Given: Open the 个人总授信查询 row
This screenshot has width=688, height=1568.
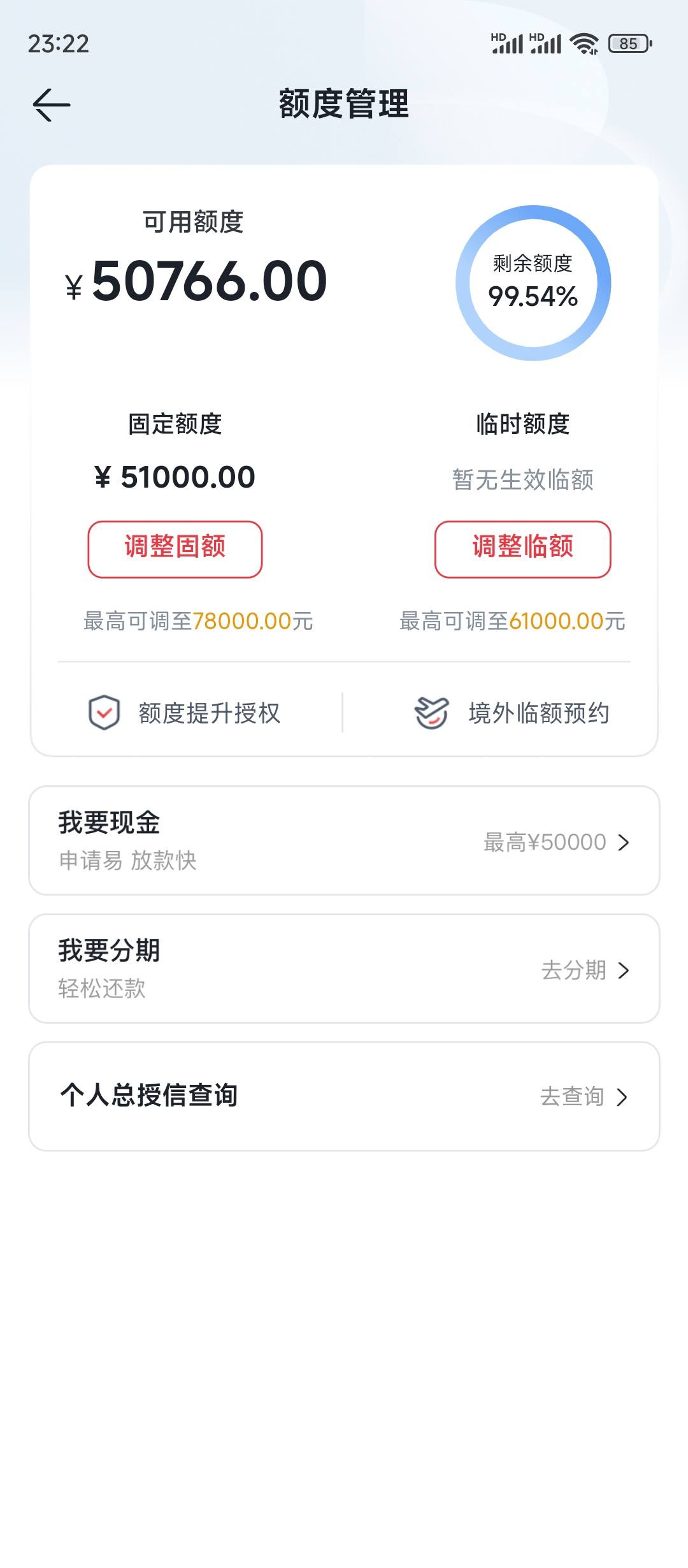Looking at the screenshot, I should (x=344, y=1096).
